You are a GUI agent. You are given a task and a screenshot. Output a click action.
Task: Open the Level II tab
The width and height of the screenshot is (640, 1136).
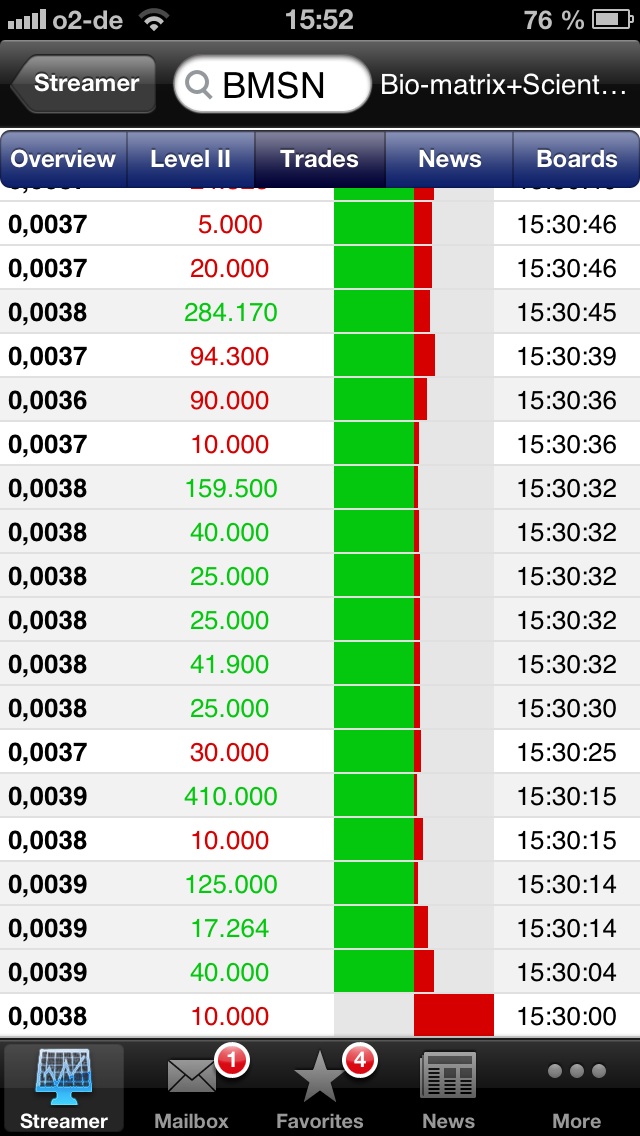click(x=190, y=159)
